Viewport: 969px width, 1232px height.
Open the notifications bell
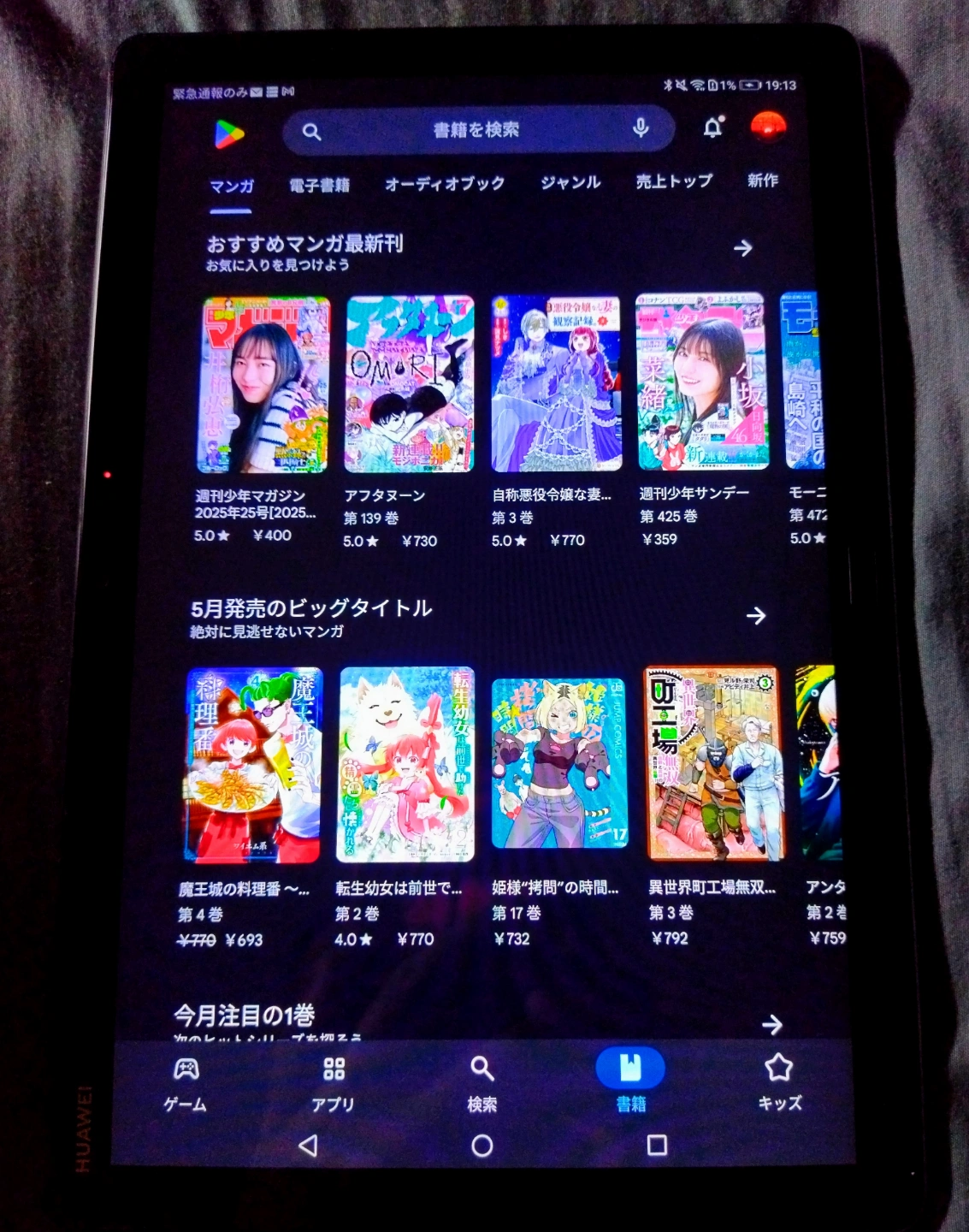click(712, 128)
